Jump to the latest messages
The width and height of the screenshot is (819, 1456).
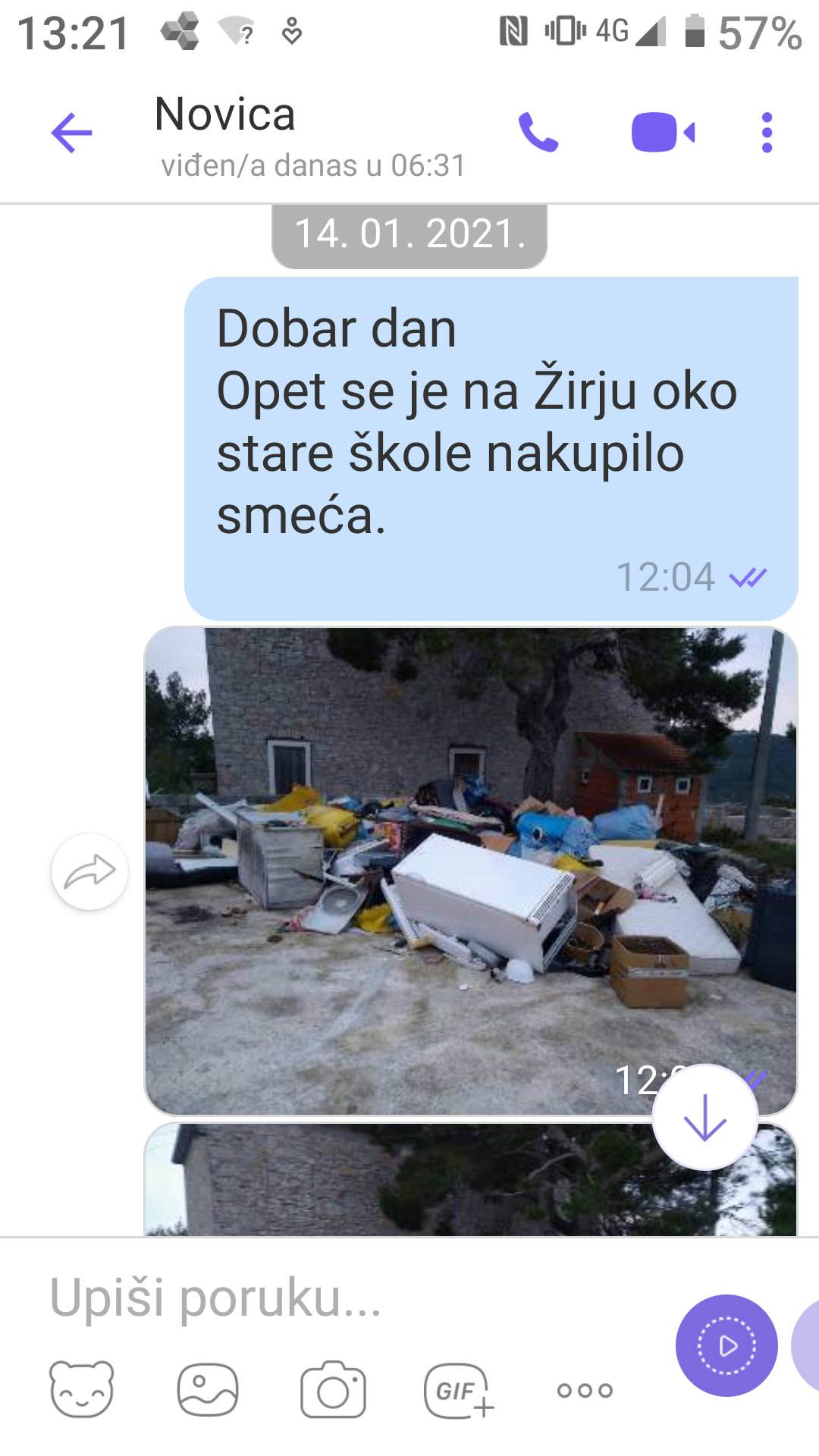[704, 1117]
